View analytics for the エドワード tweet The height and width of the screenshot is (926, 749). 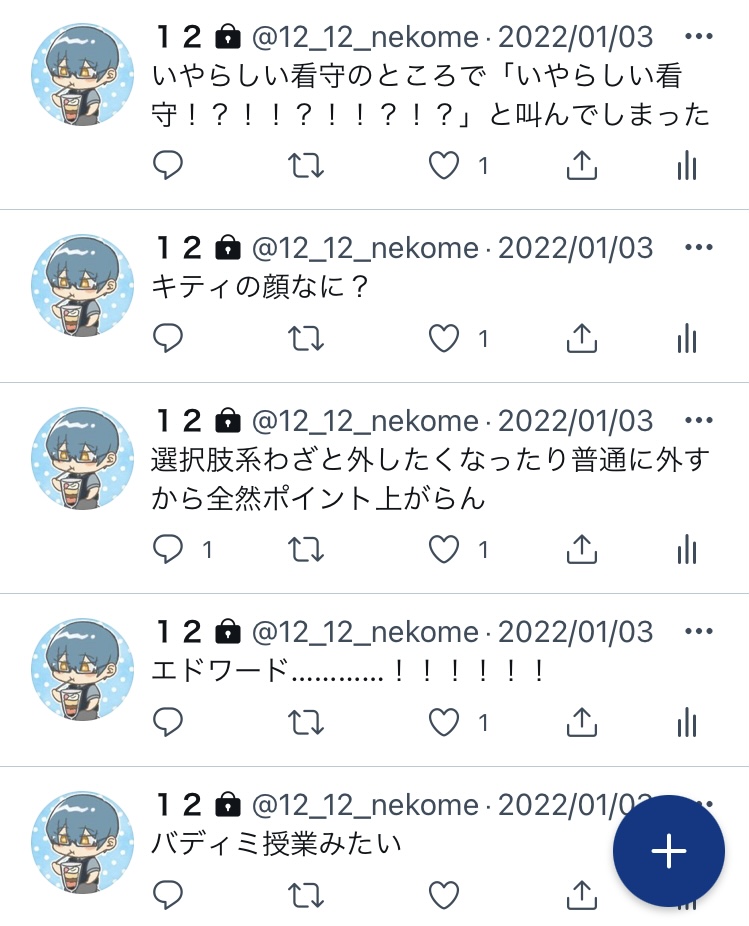click(x=686, y=721)
